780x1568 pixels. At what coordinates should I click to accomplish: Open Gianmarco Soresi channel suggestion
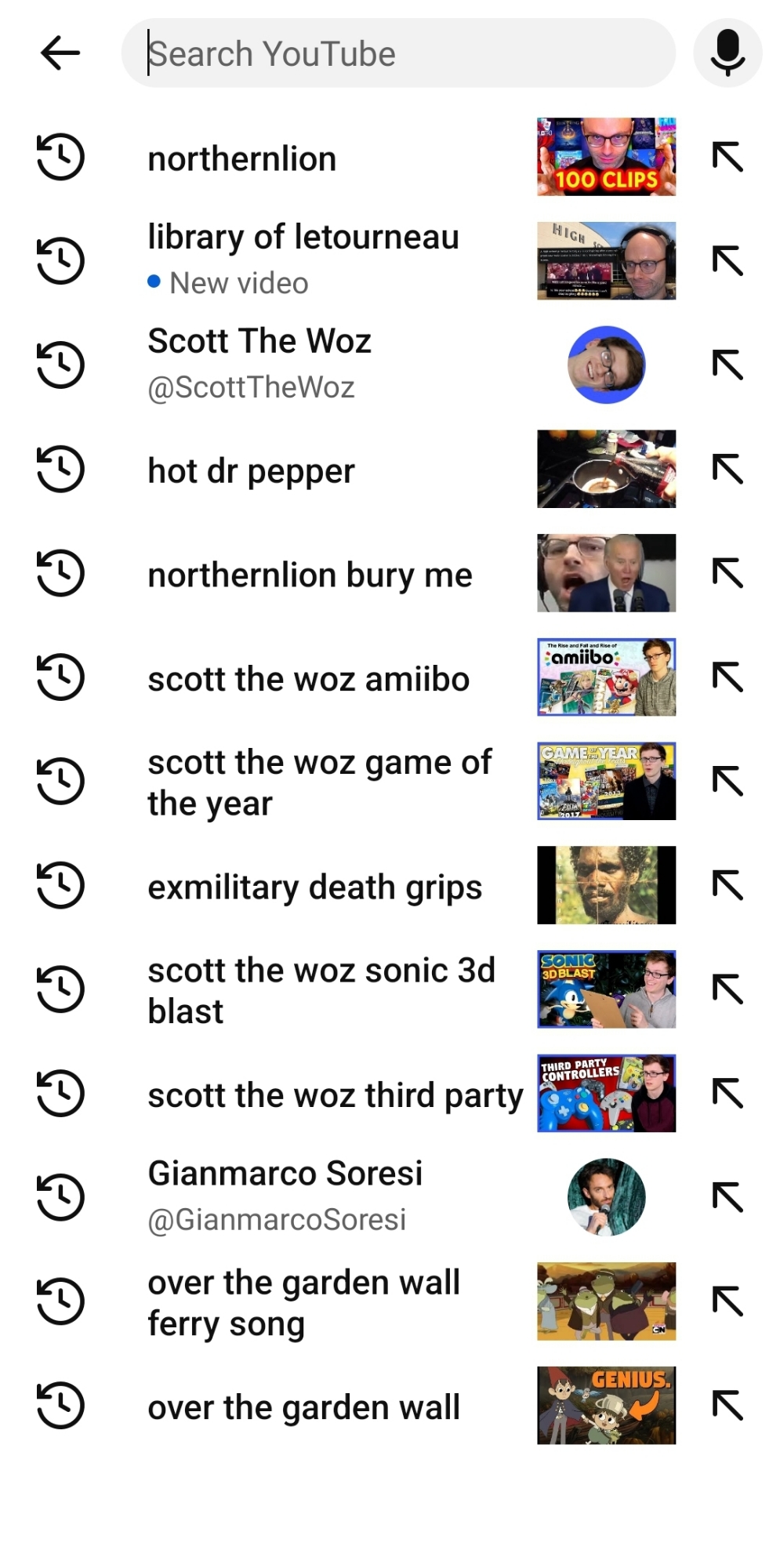[x=285, y=1174]
